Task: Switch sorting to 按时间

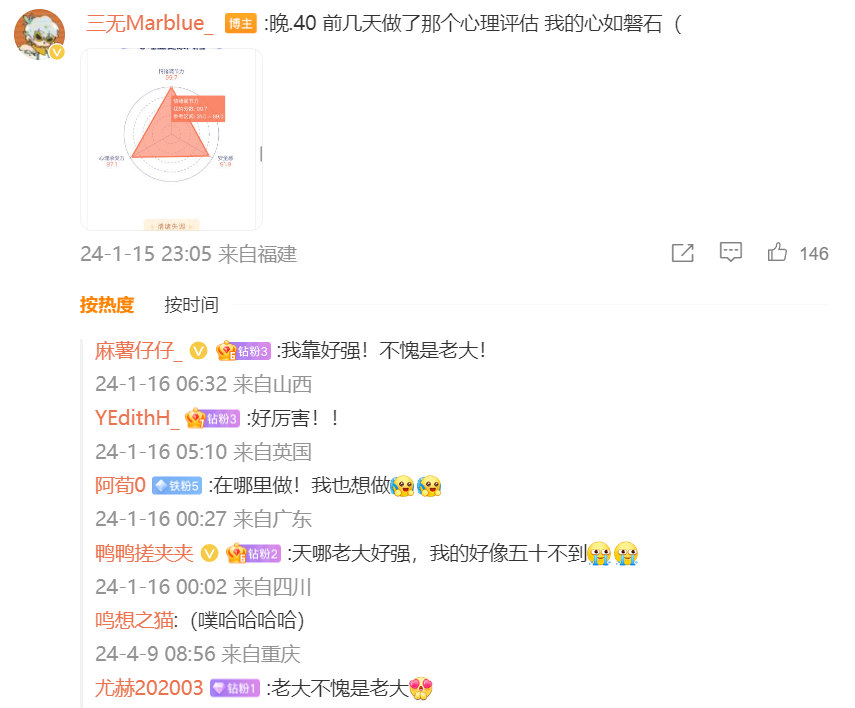Action: point(191,305)
